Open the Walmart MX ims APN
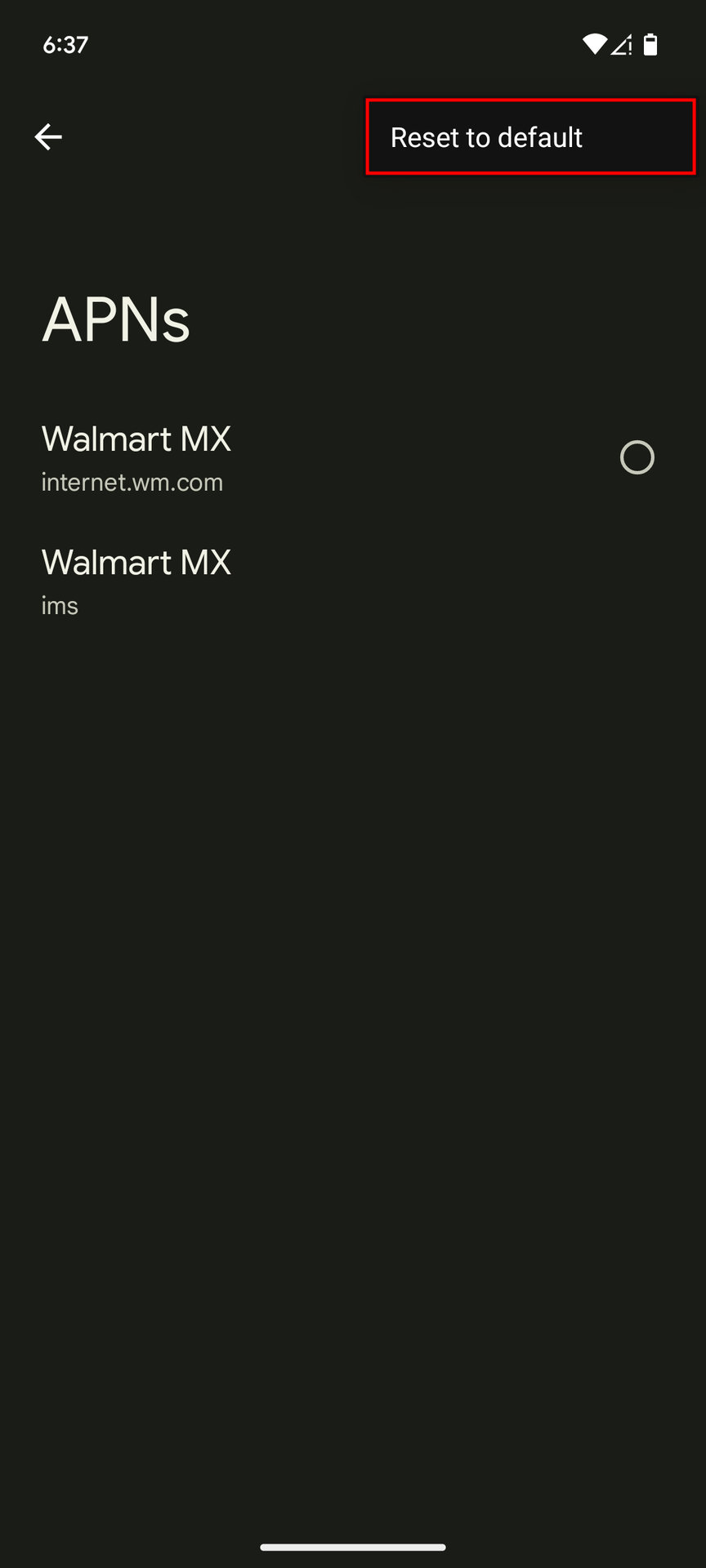 (x=136, y=581)
